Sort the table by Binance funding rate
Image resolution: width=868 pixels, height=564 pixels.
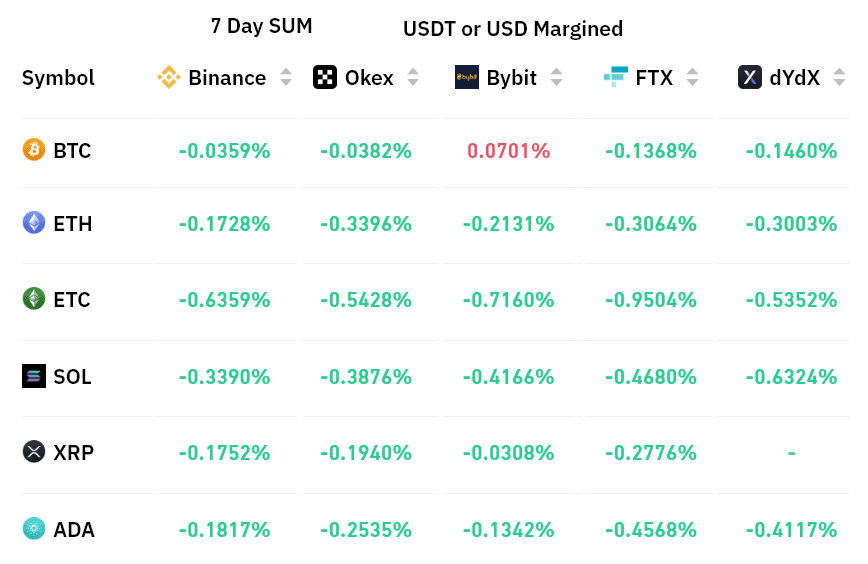tap(286, 77)
